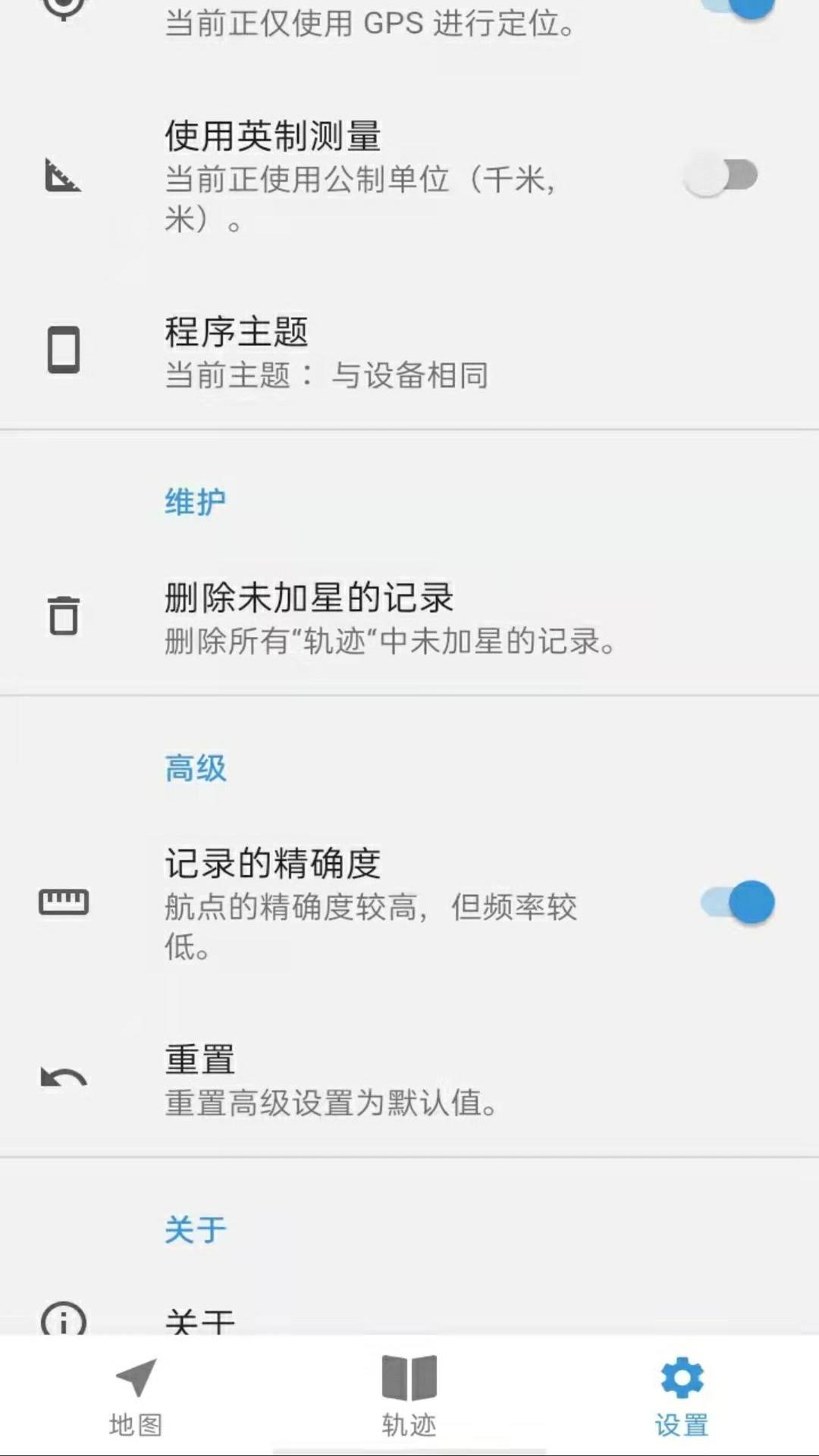Click the set-square imperial measurement icon

[64, 176]
